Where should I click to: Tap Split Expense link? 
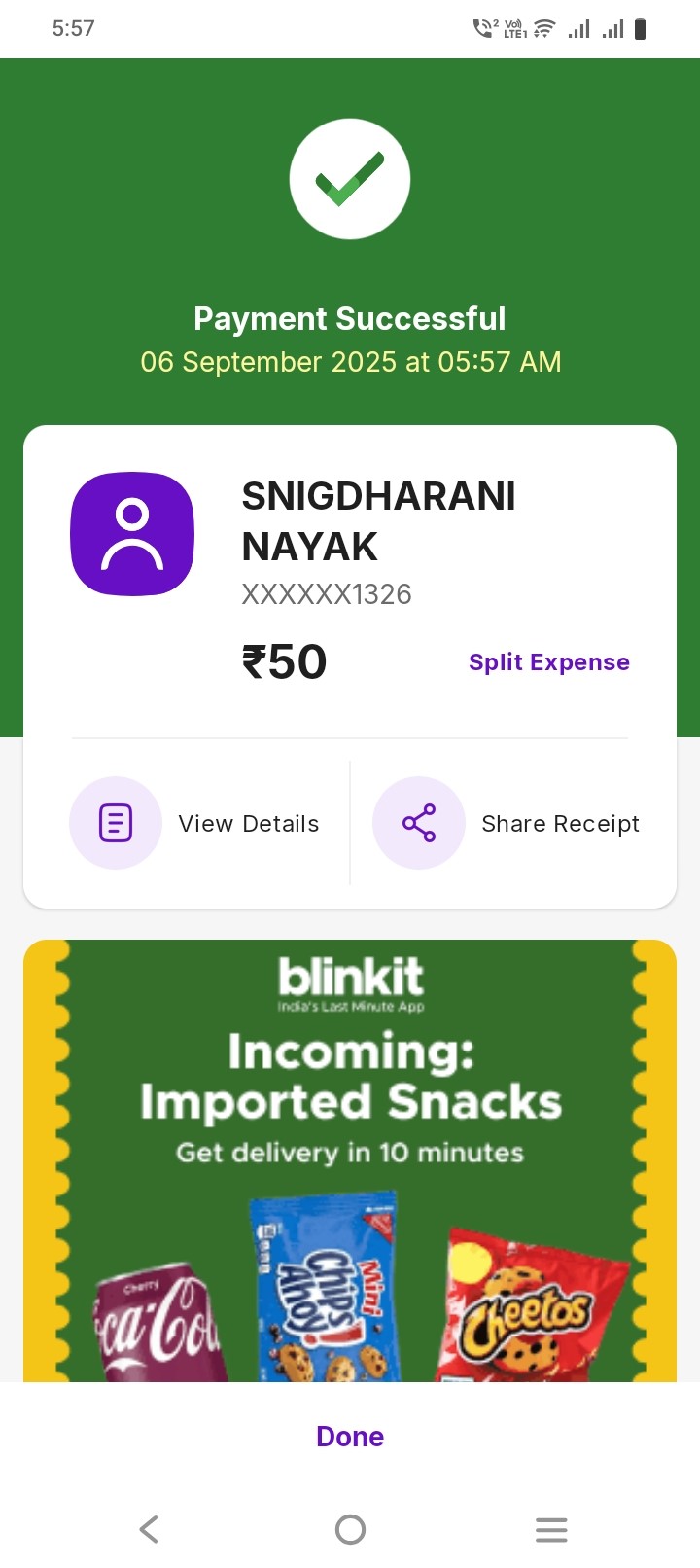(548, 662)
